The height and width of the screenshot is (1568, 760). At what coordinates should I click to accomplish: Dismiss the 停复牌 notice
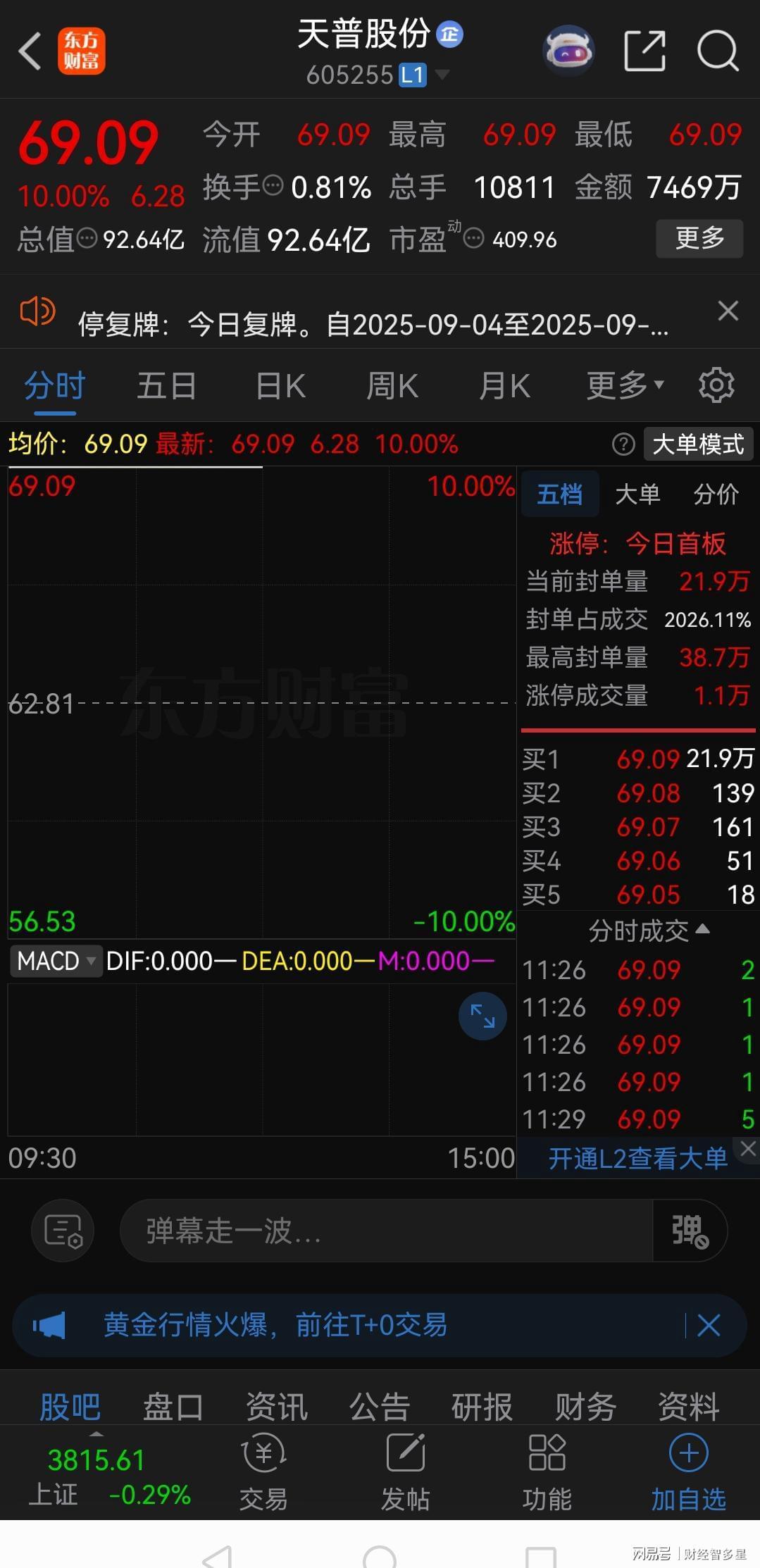(728, 311)
